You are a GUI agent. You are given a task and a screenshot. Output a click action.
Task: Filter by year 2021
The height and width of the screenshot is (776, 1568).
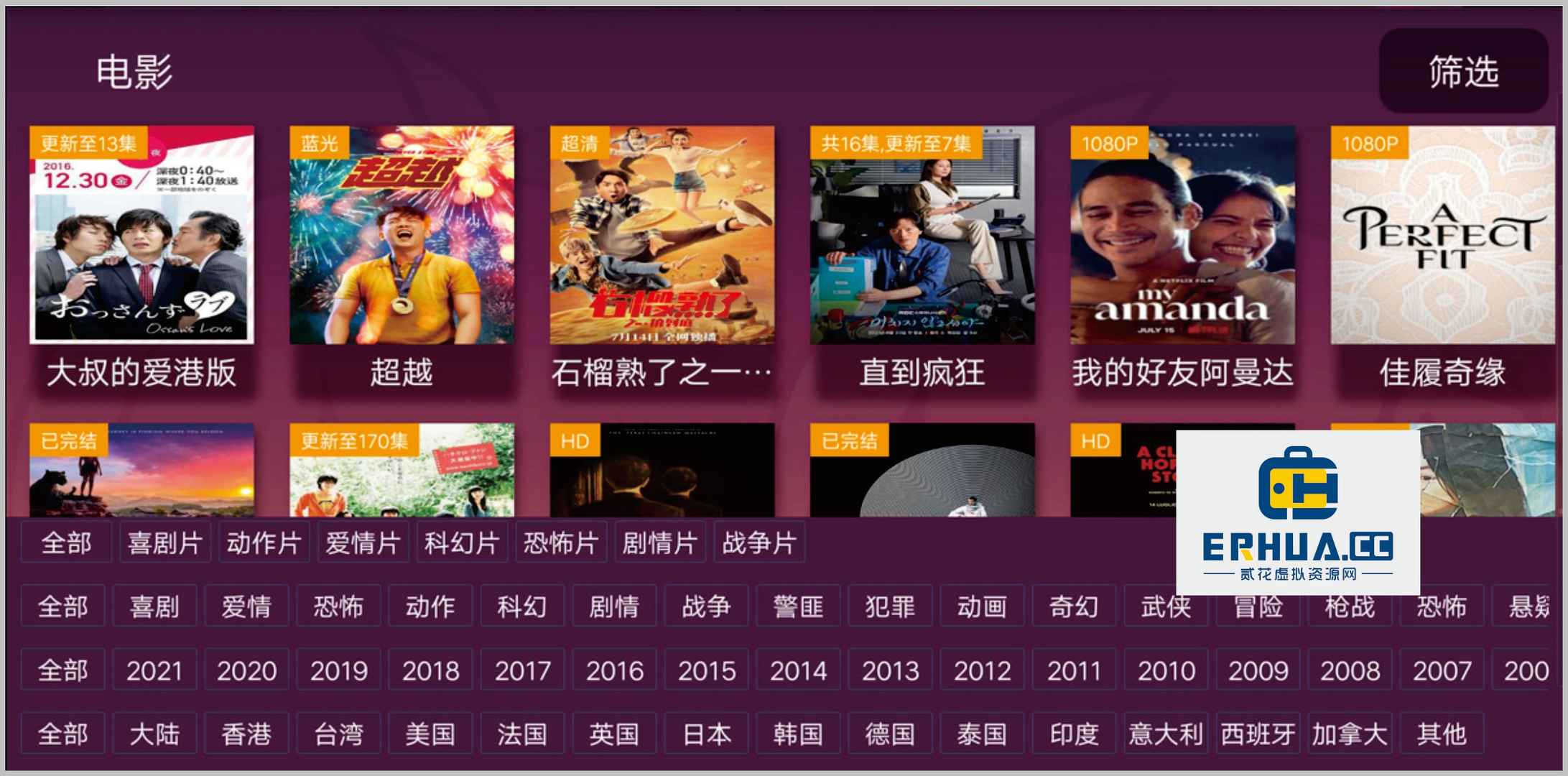(154, 670)
